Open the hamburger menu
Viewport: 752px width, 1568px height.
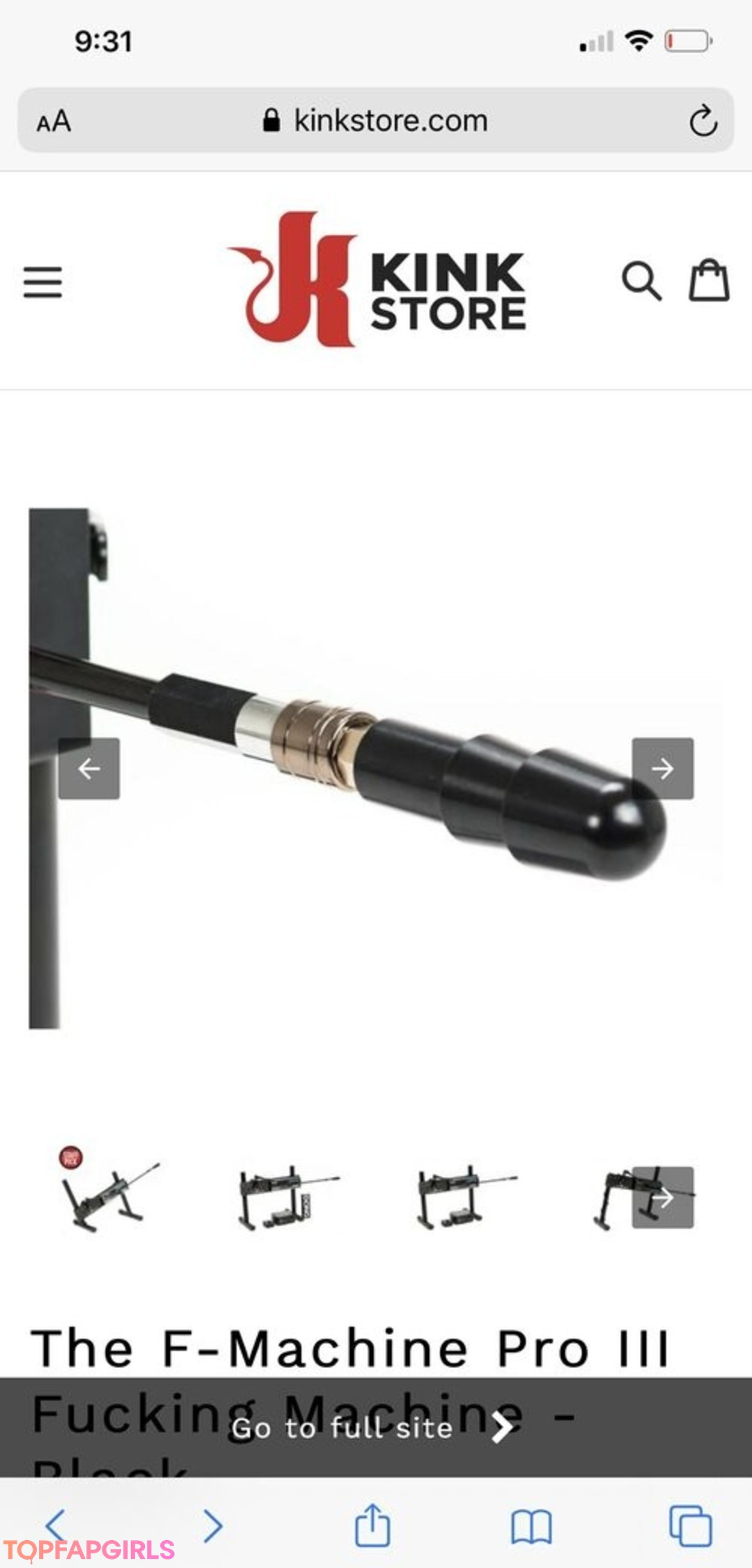[42, 282]
